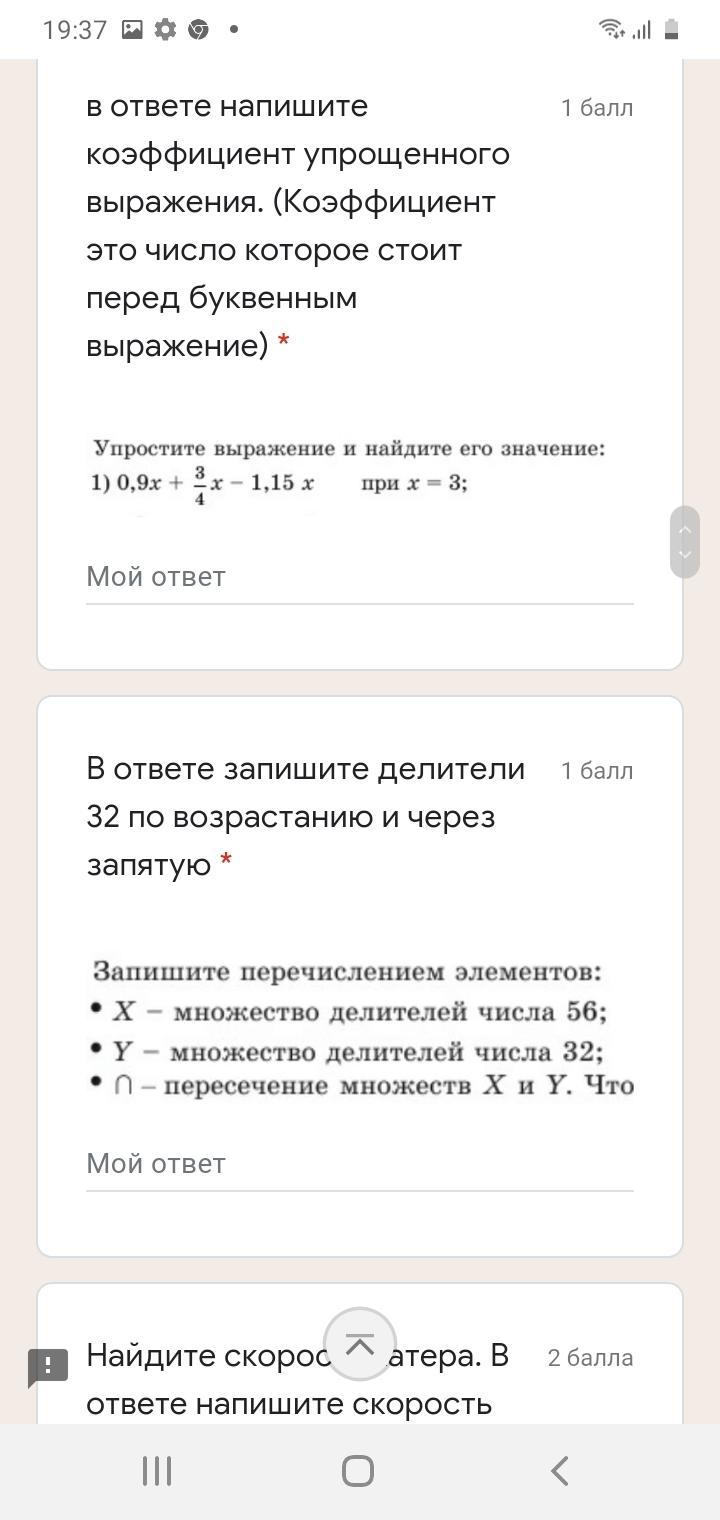720x1520 pixels.
Task: Tap the fast-scroll handle on the right
Action: [685, 542]
